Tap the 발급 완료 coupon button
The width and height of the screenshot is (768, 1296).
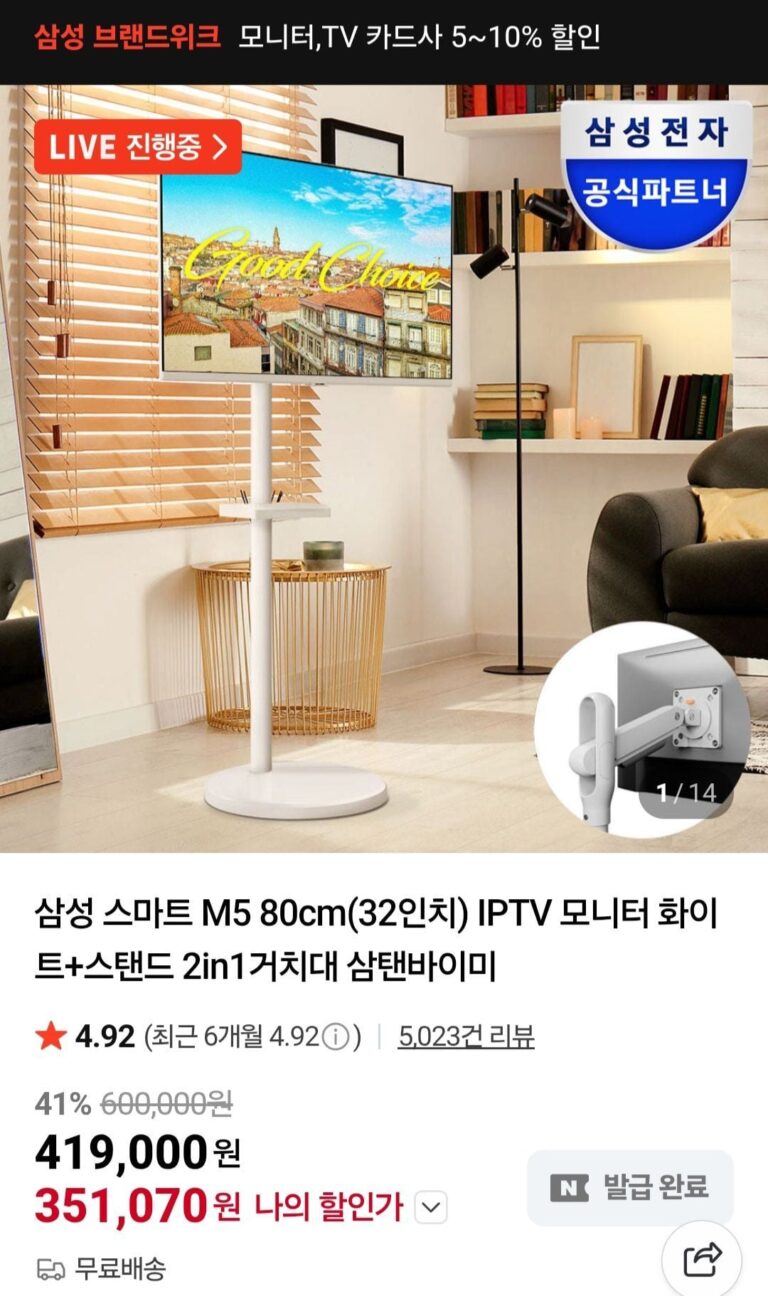click(x=630, y=1187)
